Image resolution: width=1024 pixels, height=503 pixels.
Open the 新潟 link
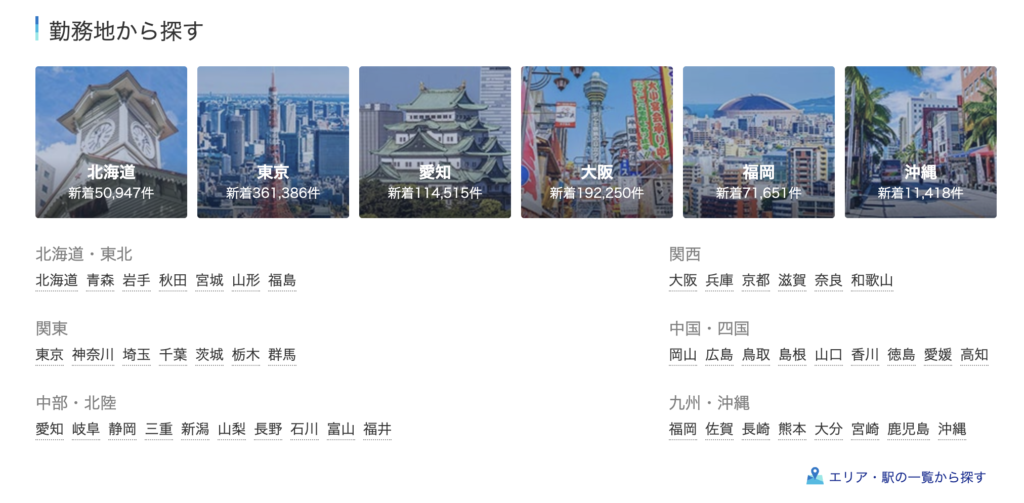coord(195,430)
